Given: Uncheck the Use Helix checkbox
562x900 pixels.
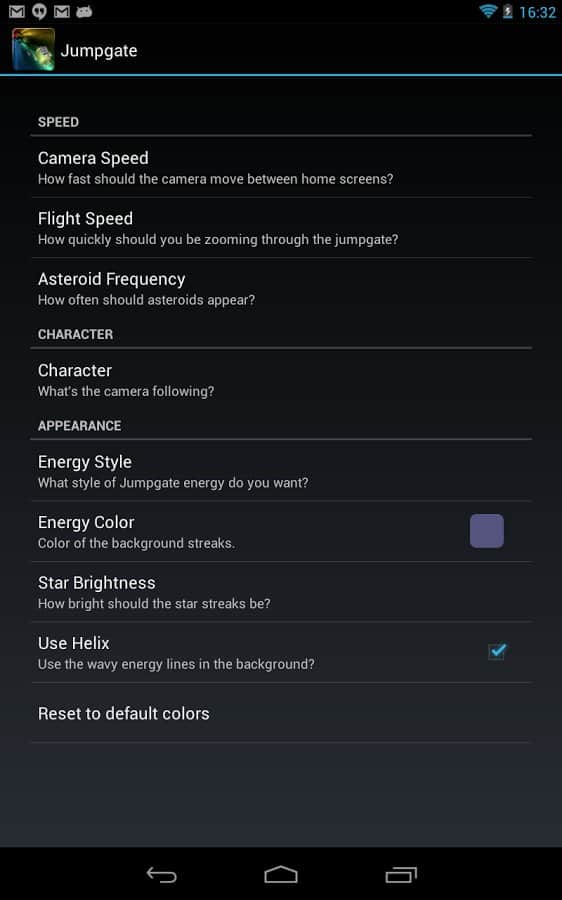Looking at the screenshot, I should pyautogui.click(x=497, y=651).
